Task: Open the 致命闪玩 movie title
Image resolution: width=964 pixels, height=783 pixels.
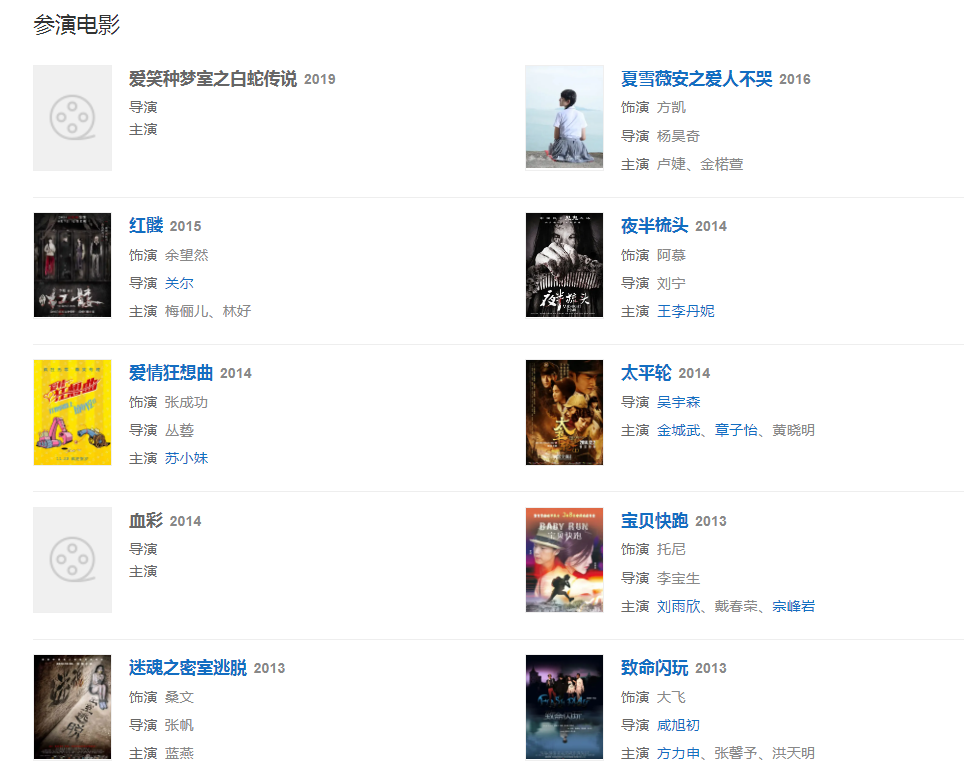Action: (x=654, y=668)
